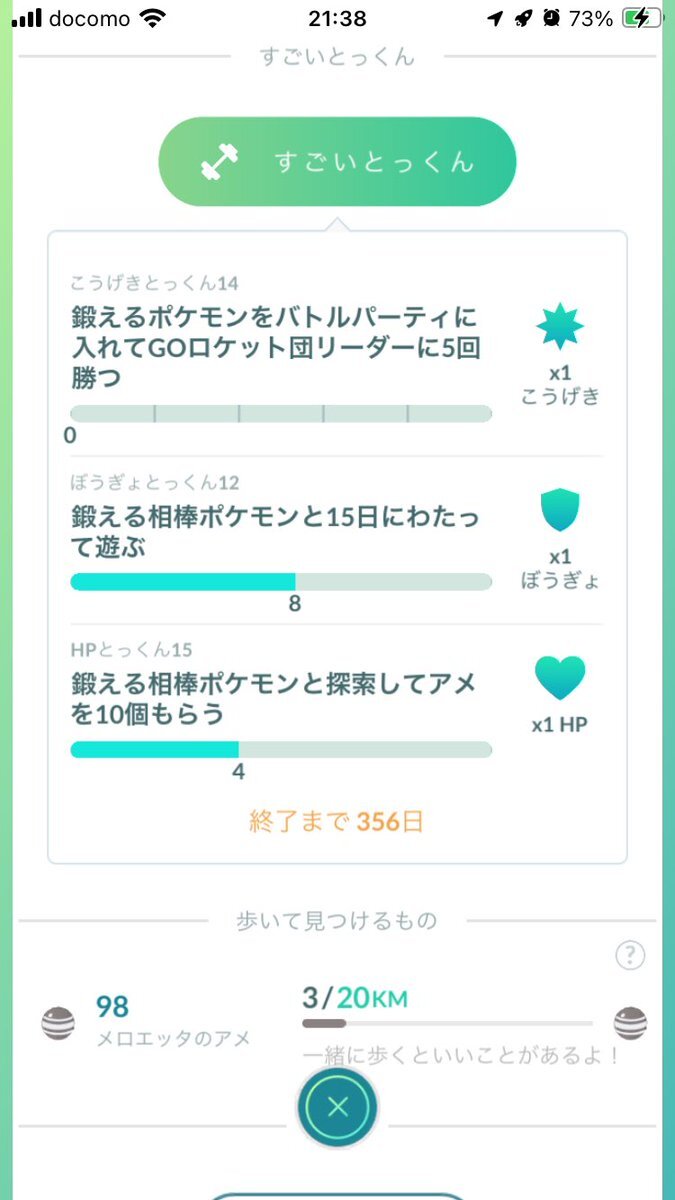
Task: Open the こうげきとっくん14 Rocket leader task
Action: coord(337,358)
